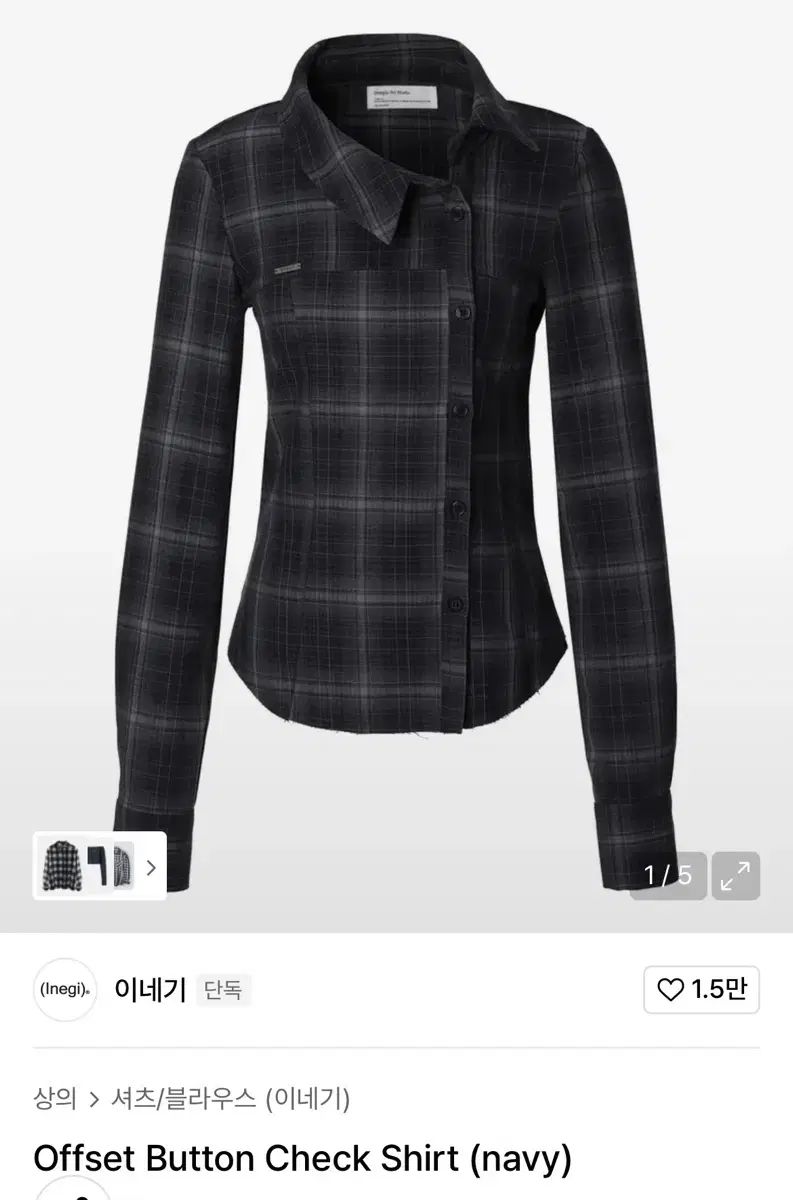Open 셔츠/블라우스 (이네기) category
This screenshot has width=793, height=1200.
228,1099
